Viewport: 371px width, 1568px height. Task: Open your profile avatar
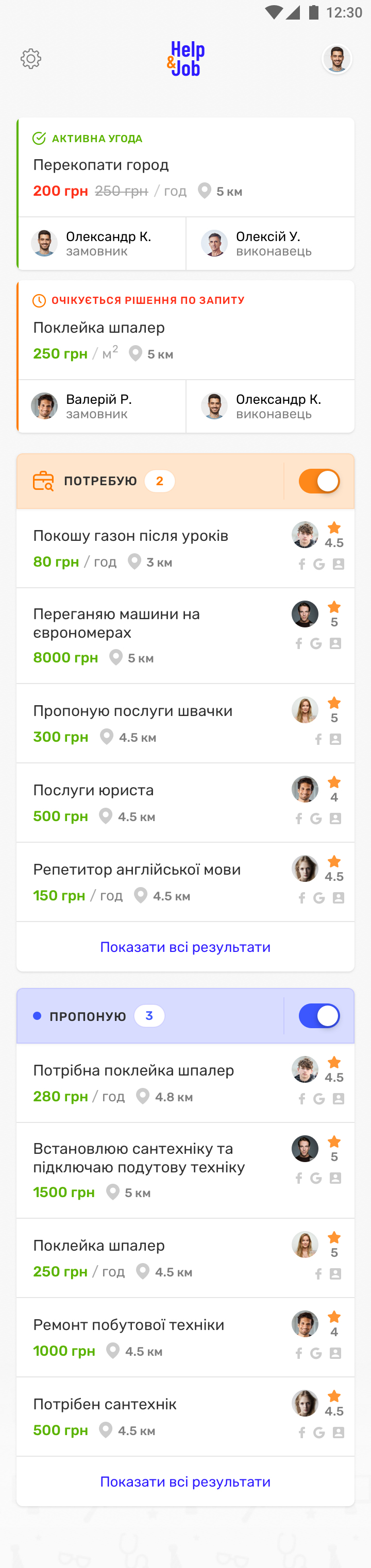337,59
